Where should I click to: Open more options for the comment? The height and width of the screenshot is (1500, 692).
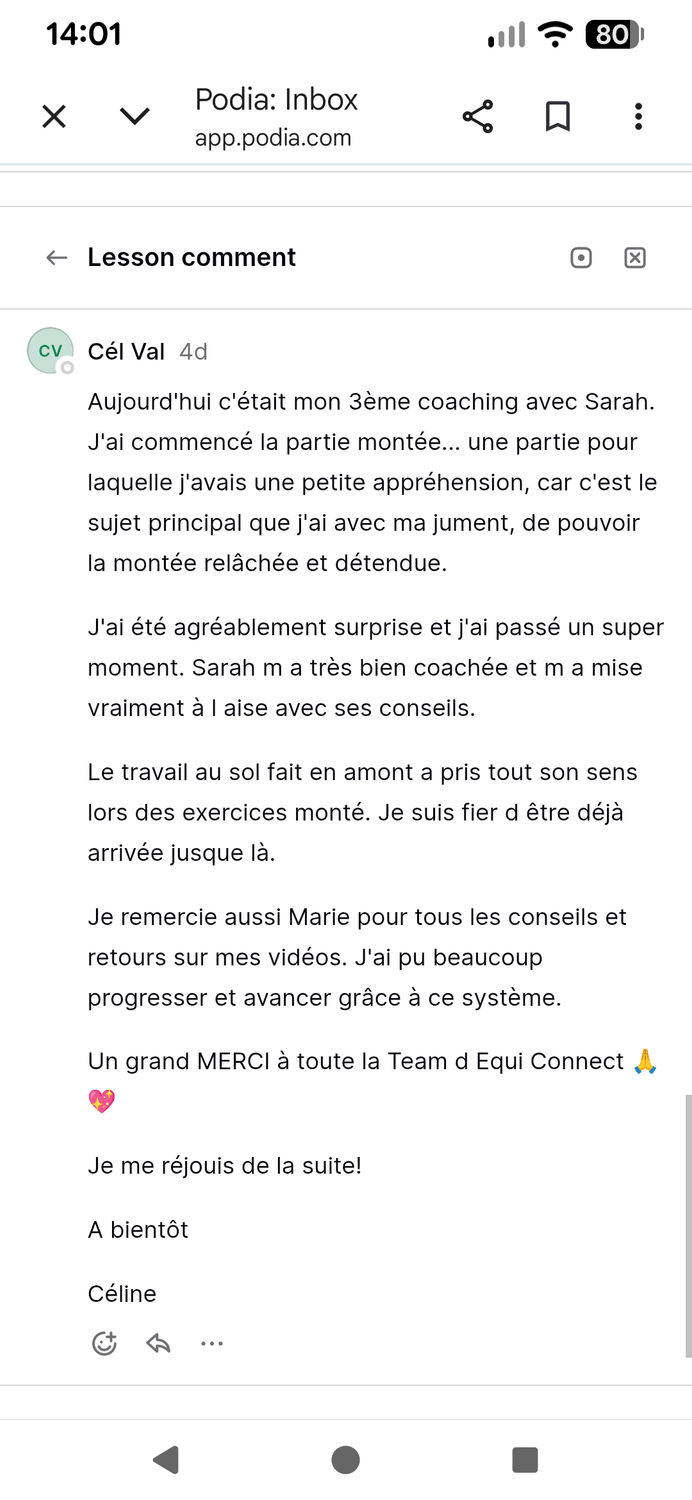(212, 1343)
